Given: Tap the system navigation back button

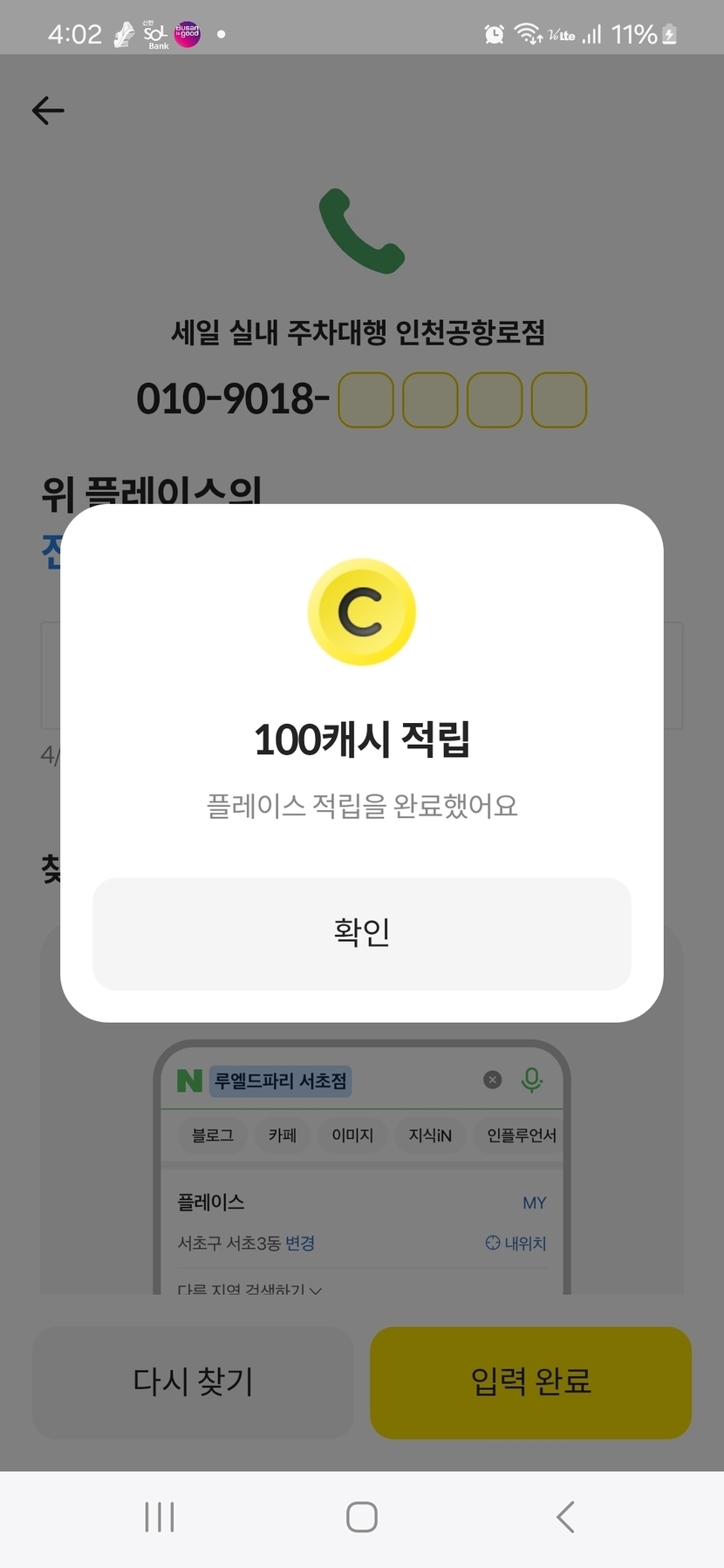Looking at the screenshot, I should pyautogui.click(x=565, y=1517).
